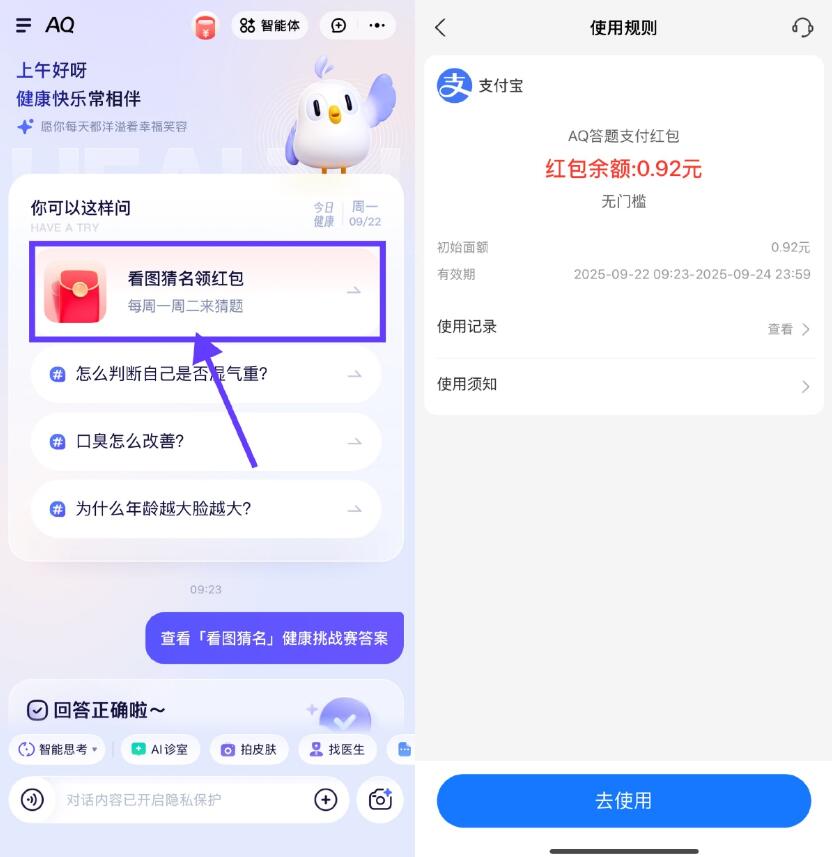This screenshot has width=832, height=857.
Task: Open the 看图猜名领红包 card
Action: tap(206, 291)
